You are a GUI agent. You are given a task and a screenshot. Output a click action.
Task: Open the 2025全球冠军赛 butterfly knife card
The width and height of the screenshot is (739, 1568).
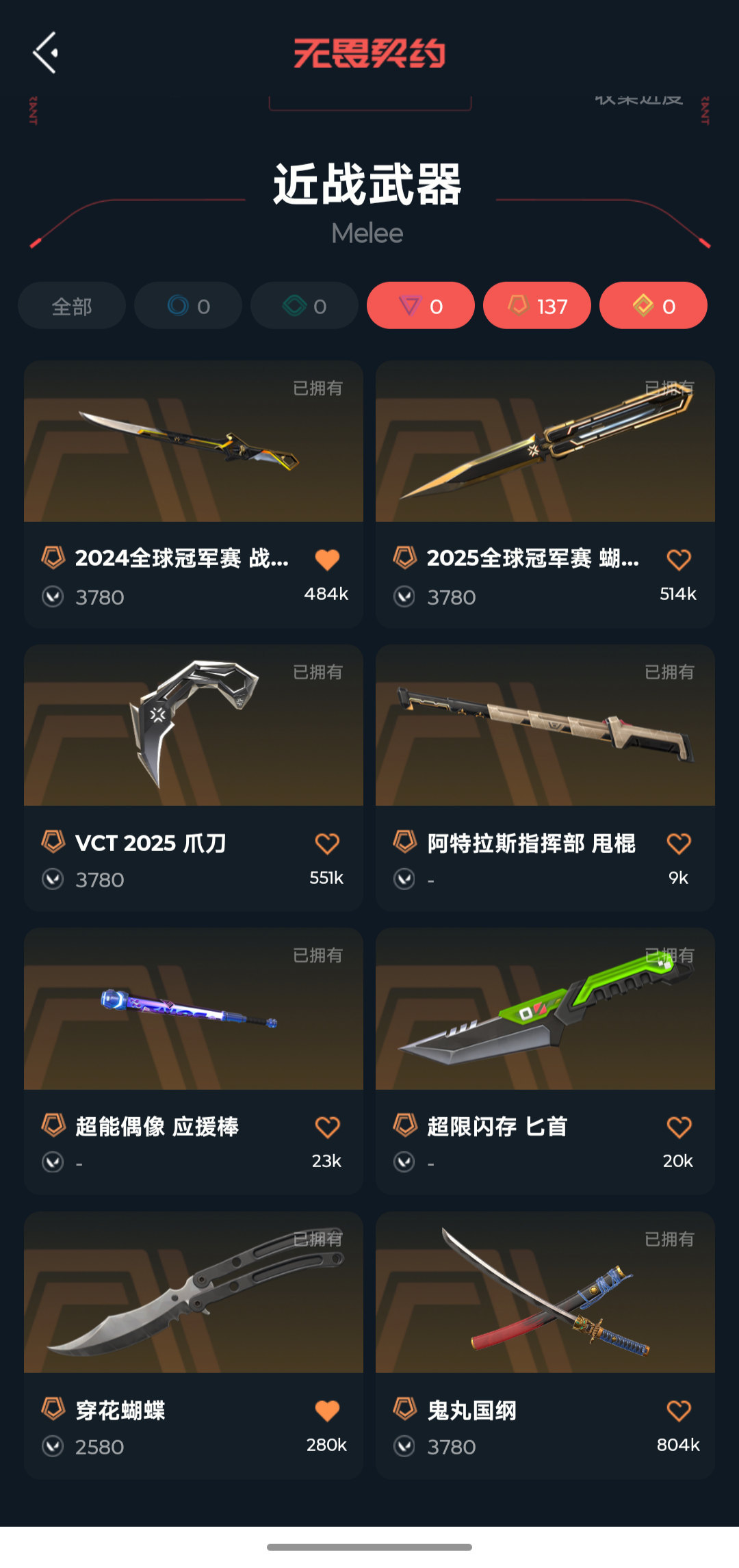coord(545,495)
